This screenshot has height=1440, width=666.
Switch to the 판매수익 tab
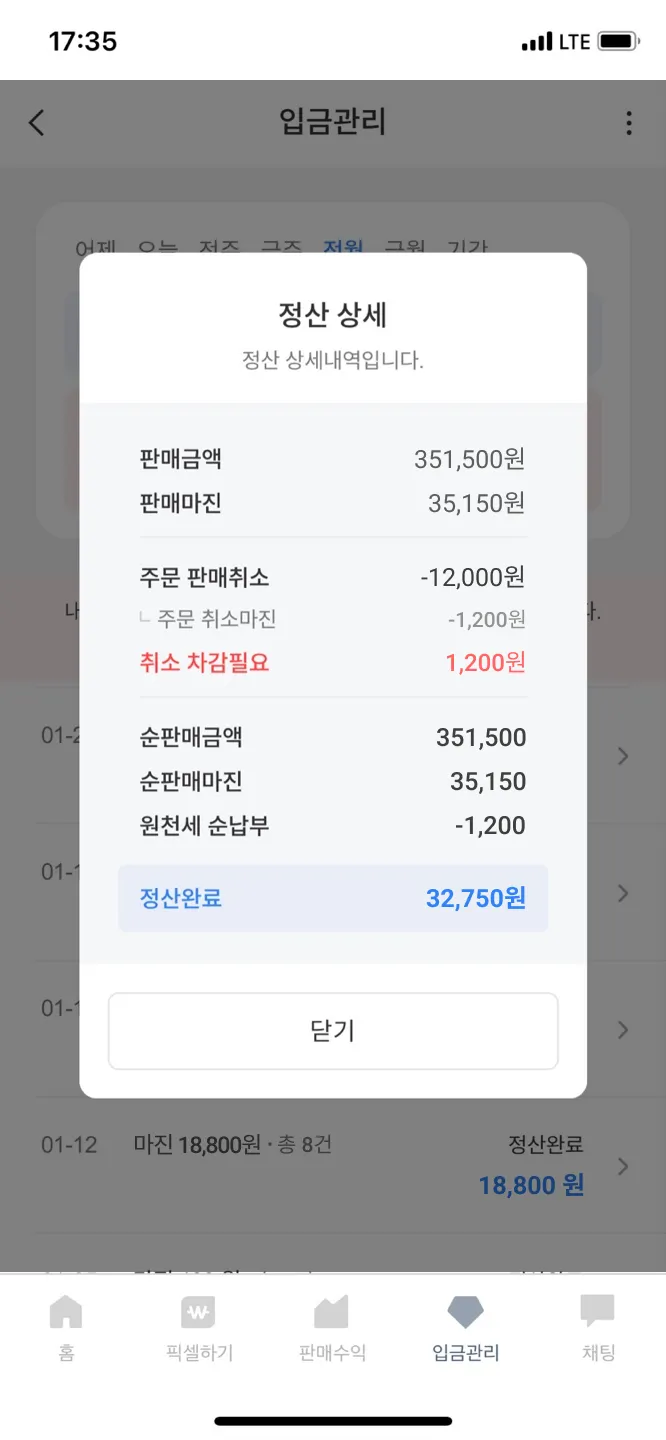pos(332,1328)
